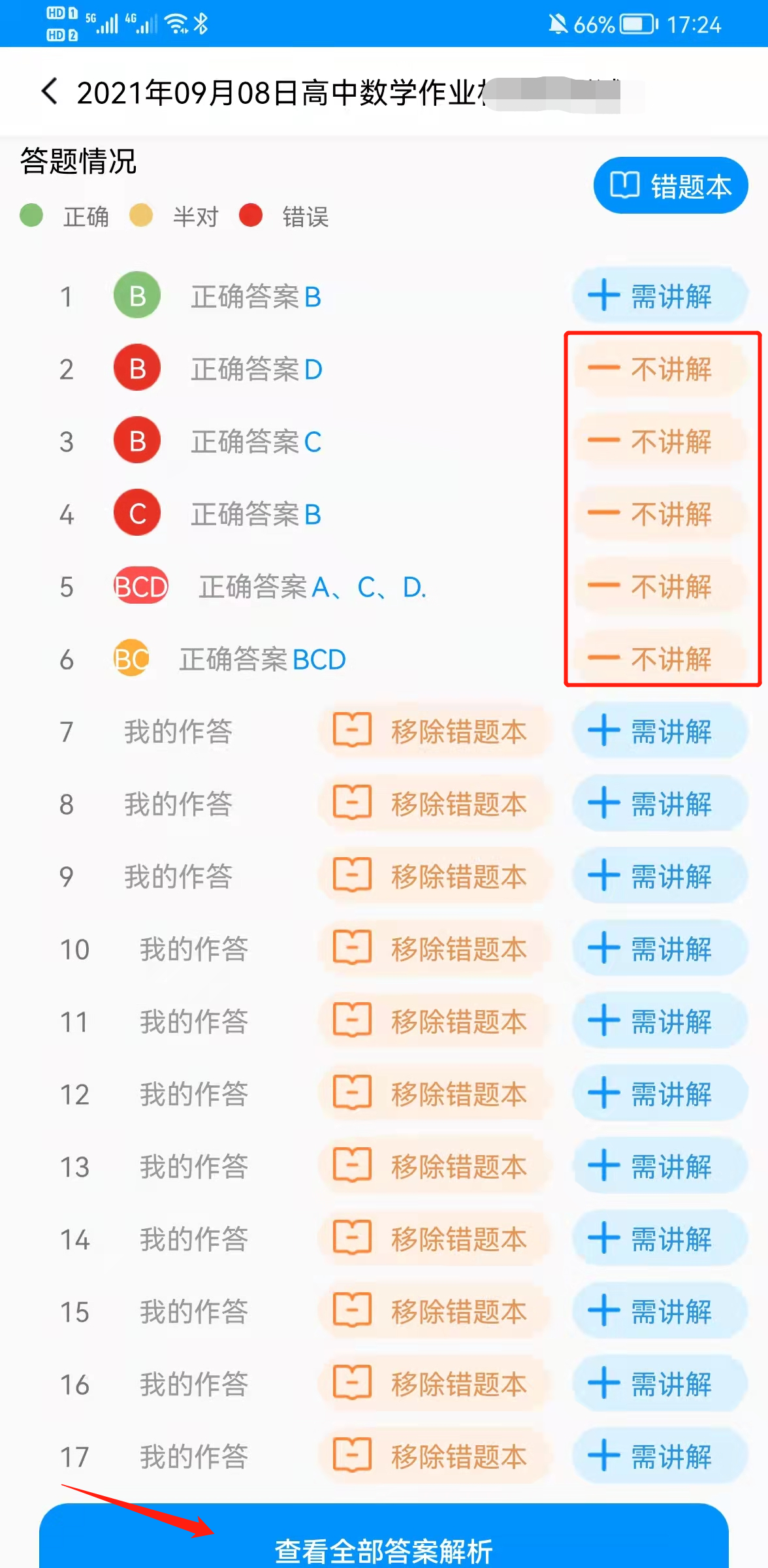
Task: View my answer for question 12
Action: 193,1094
